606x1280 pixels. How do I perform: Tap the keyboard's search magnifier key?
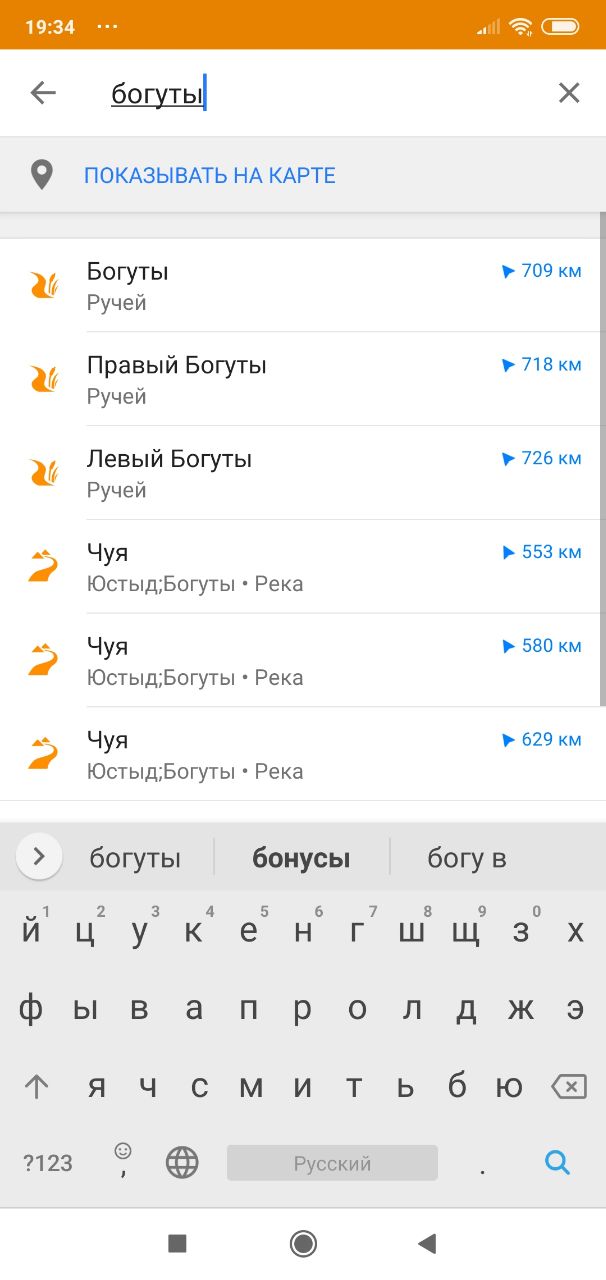point(557,1162)
